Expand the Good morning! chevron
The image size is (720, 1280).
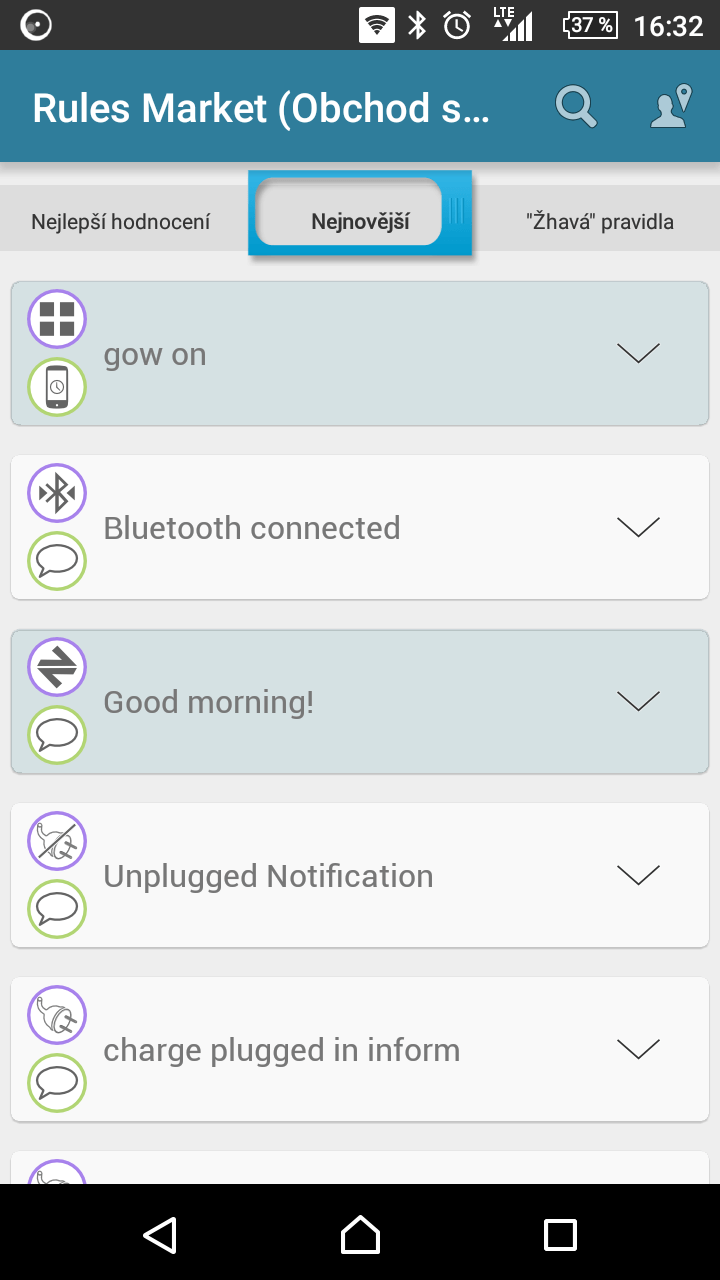point(638,701)
